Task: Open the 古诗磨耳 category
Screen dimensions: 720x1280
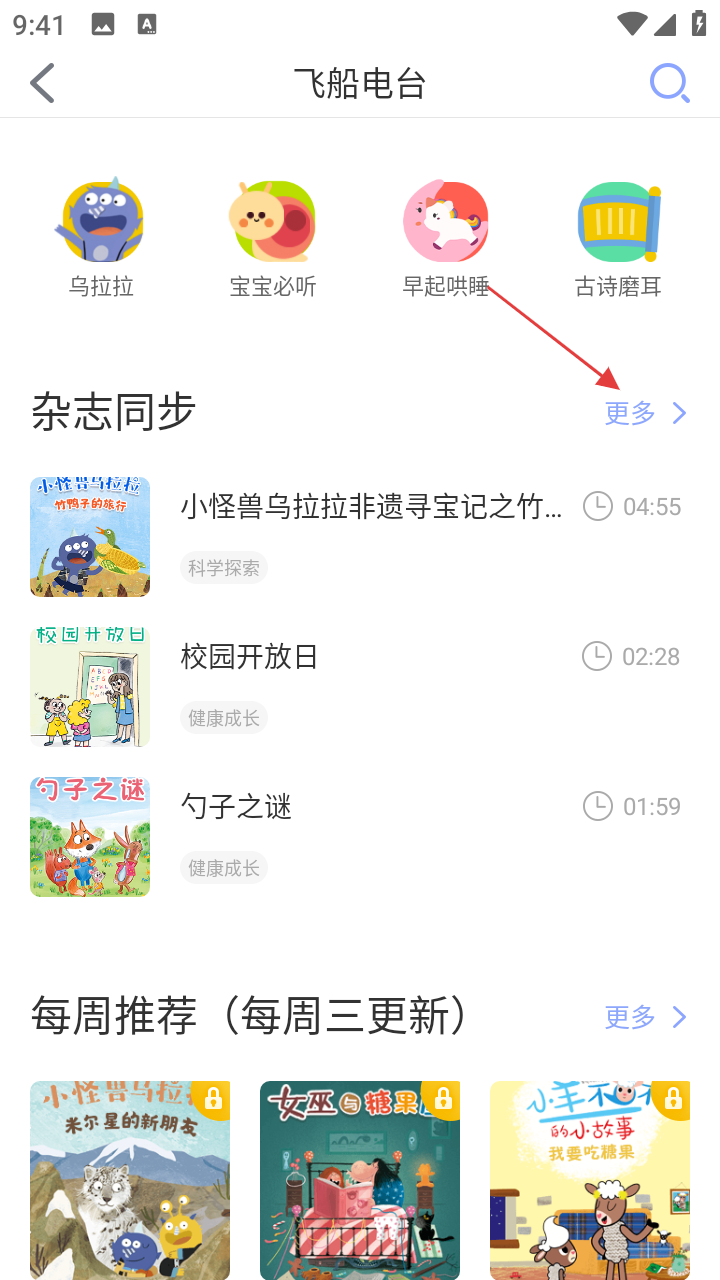Action: click(618, 240)
